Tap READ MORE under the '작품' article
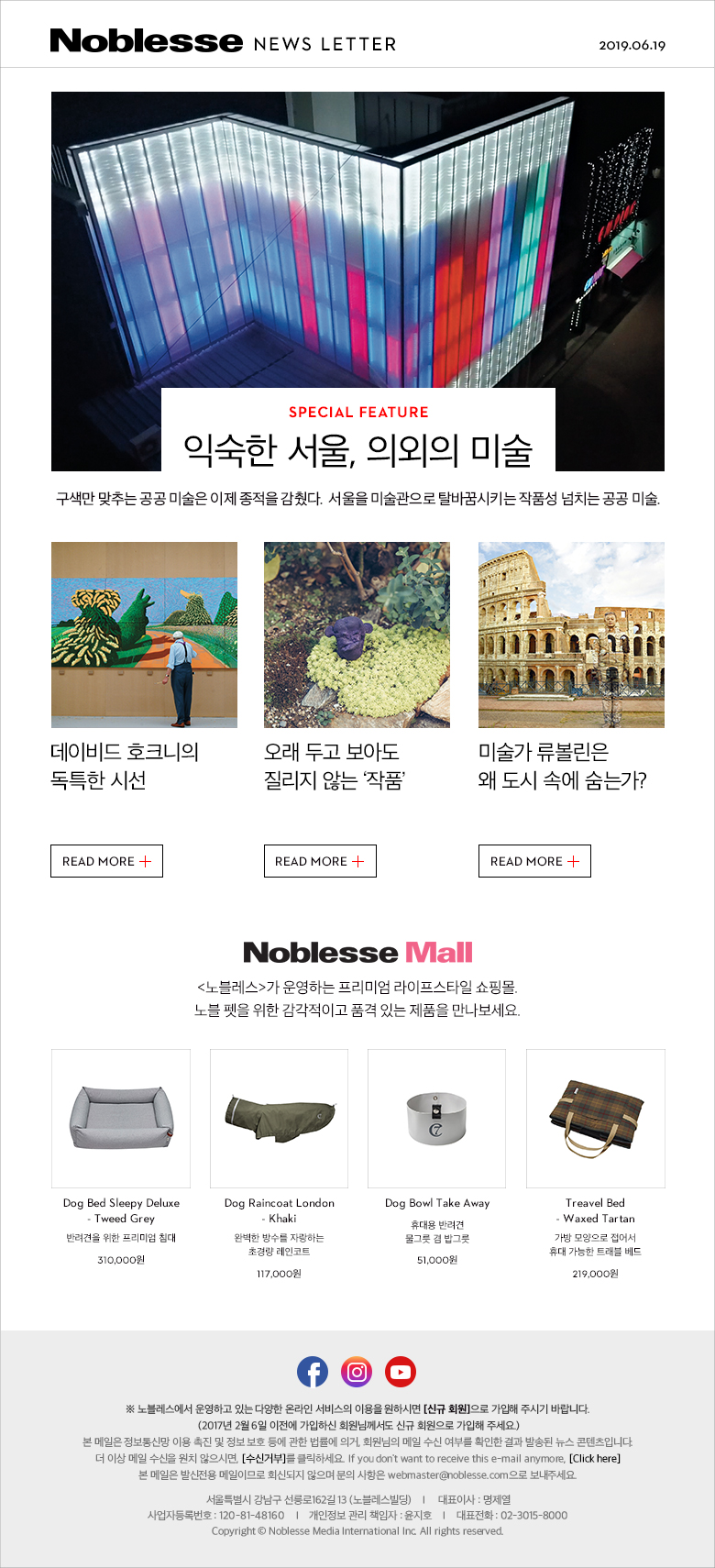 click(x=320, y=861)
